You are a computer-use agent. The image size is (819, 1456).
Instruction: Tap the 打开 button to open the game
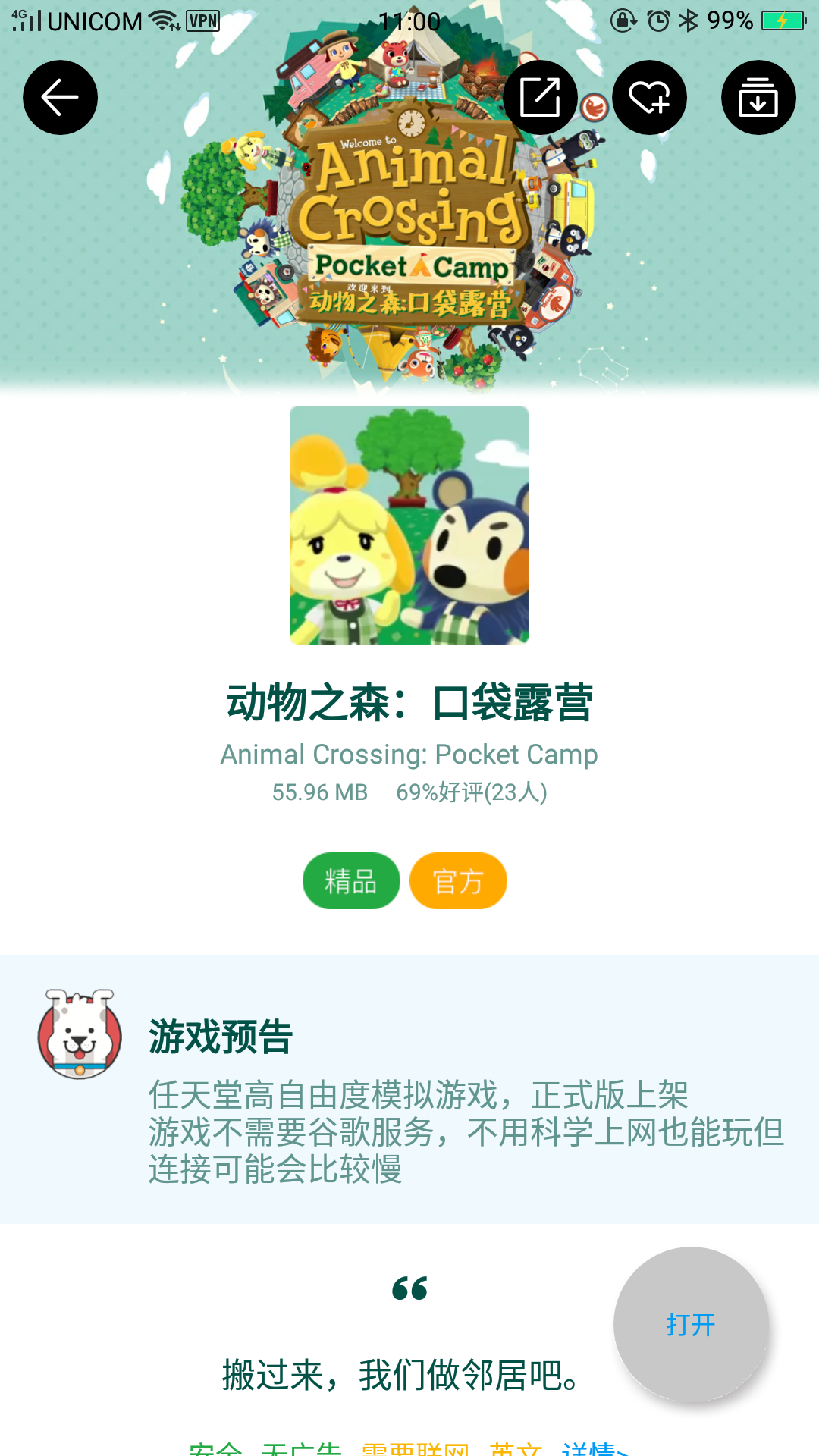[x=691, y=1325]
